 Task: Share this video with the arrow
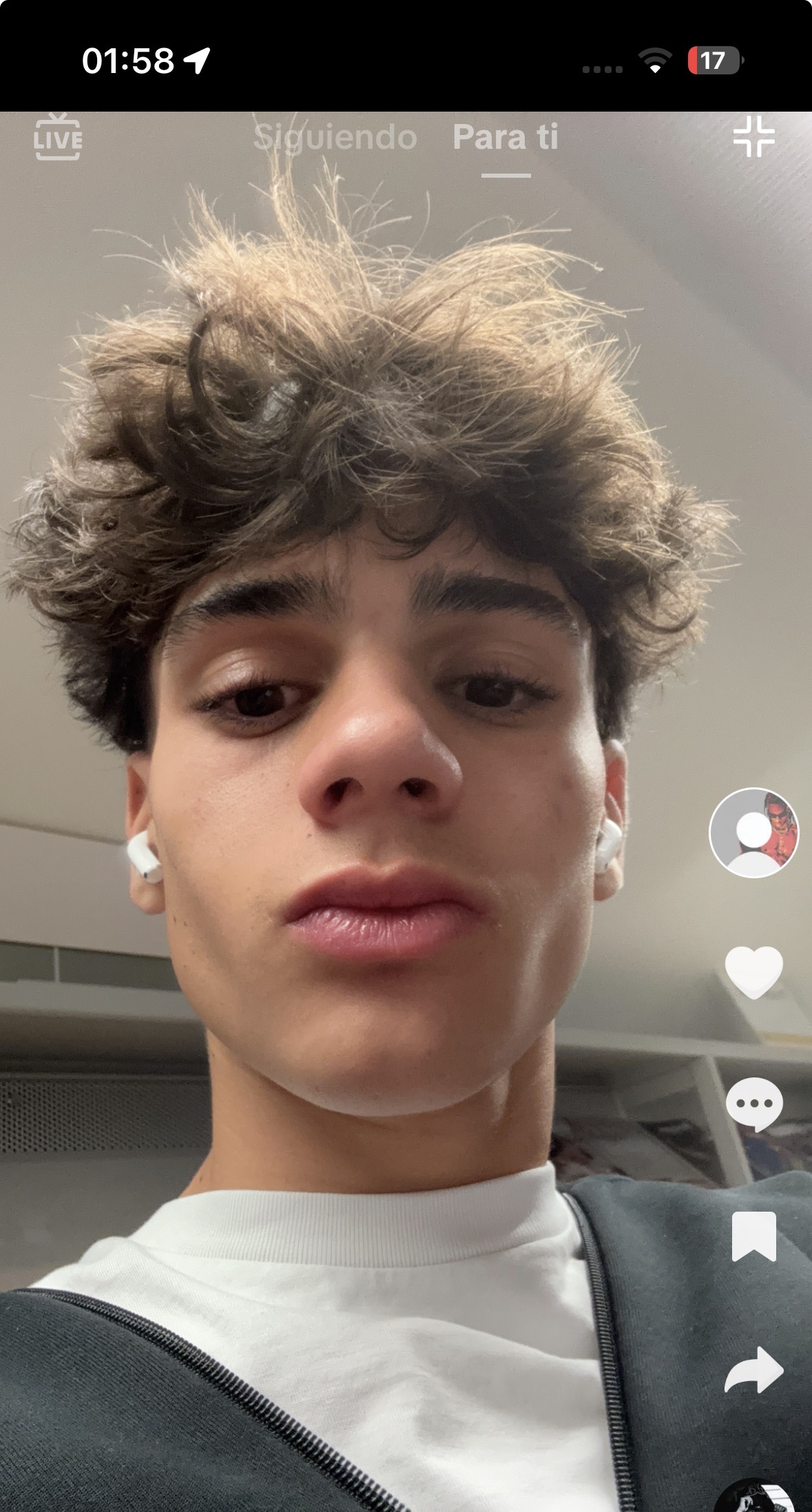tap(753, 1369)
